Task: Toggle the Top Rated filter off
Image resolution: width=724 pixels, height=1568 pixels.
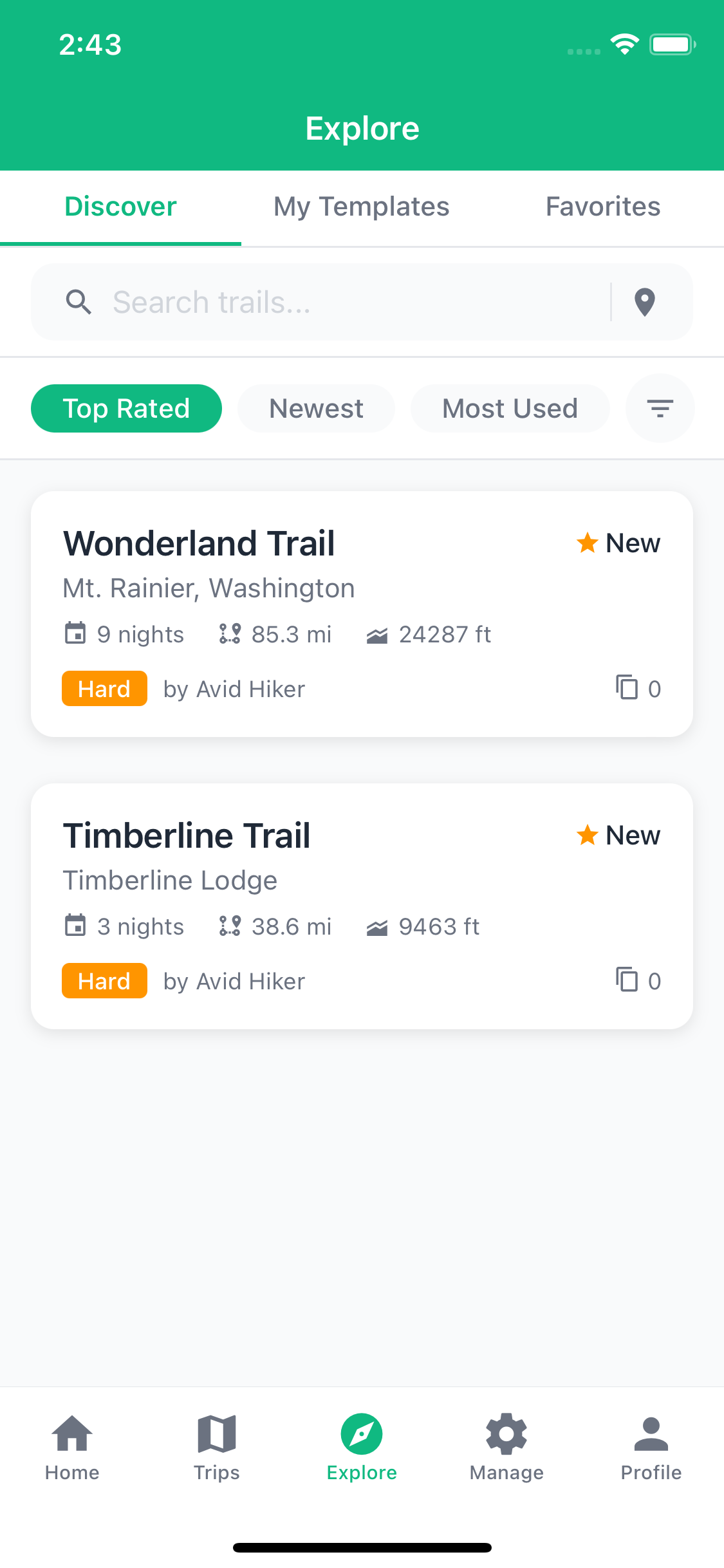Action: coord(126,407)
